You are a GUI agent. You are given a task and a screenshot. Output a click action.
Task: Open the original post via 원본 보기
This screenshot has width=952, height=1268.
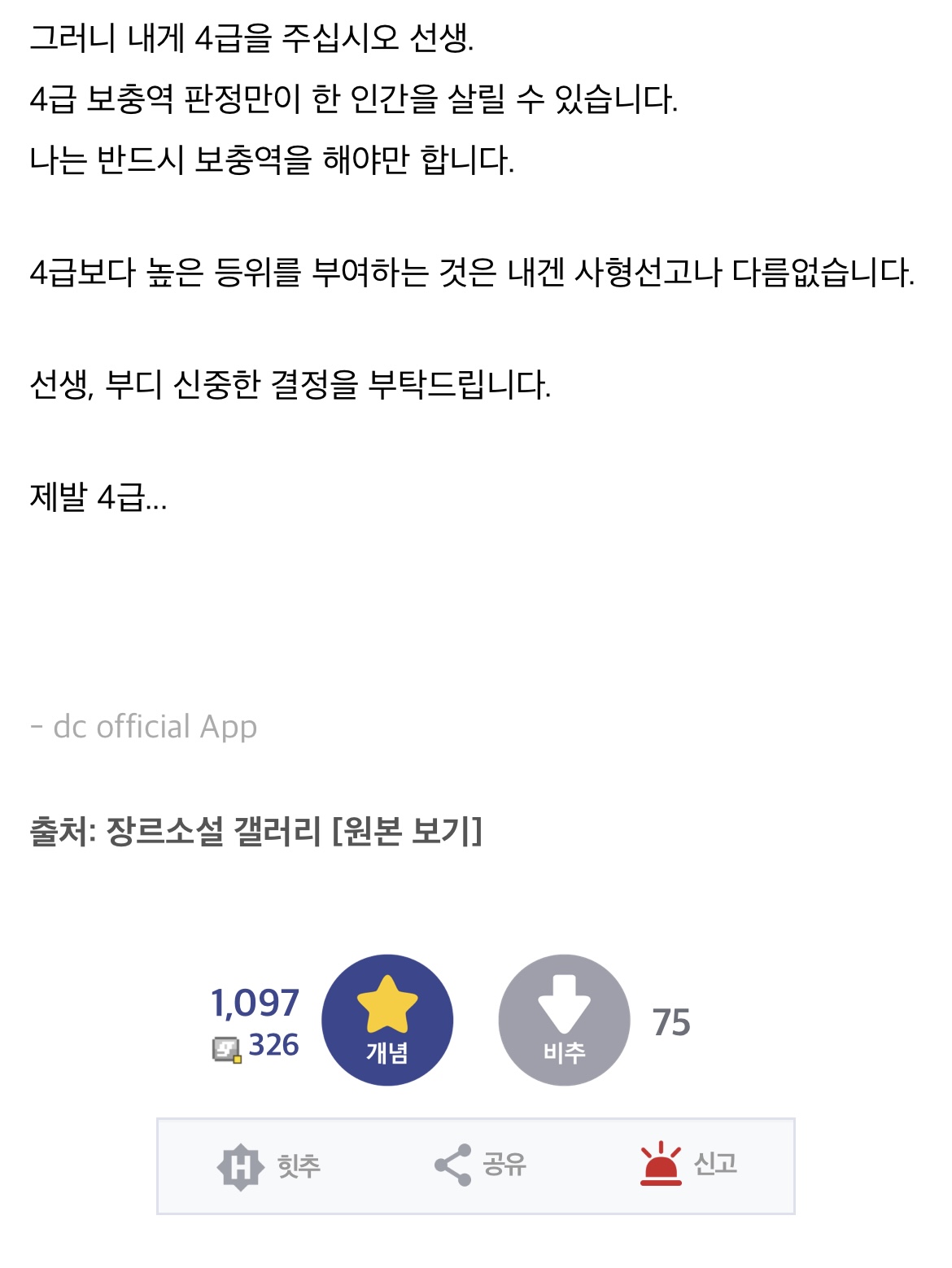tap(407, 831)
